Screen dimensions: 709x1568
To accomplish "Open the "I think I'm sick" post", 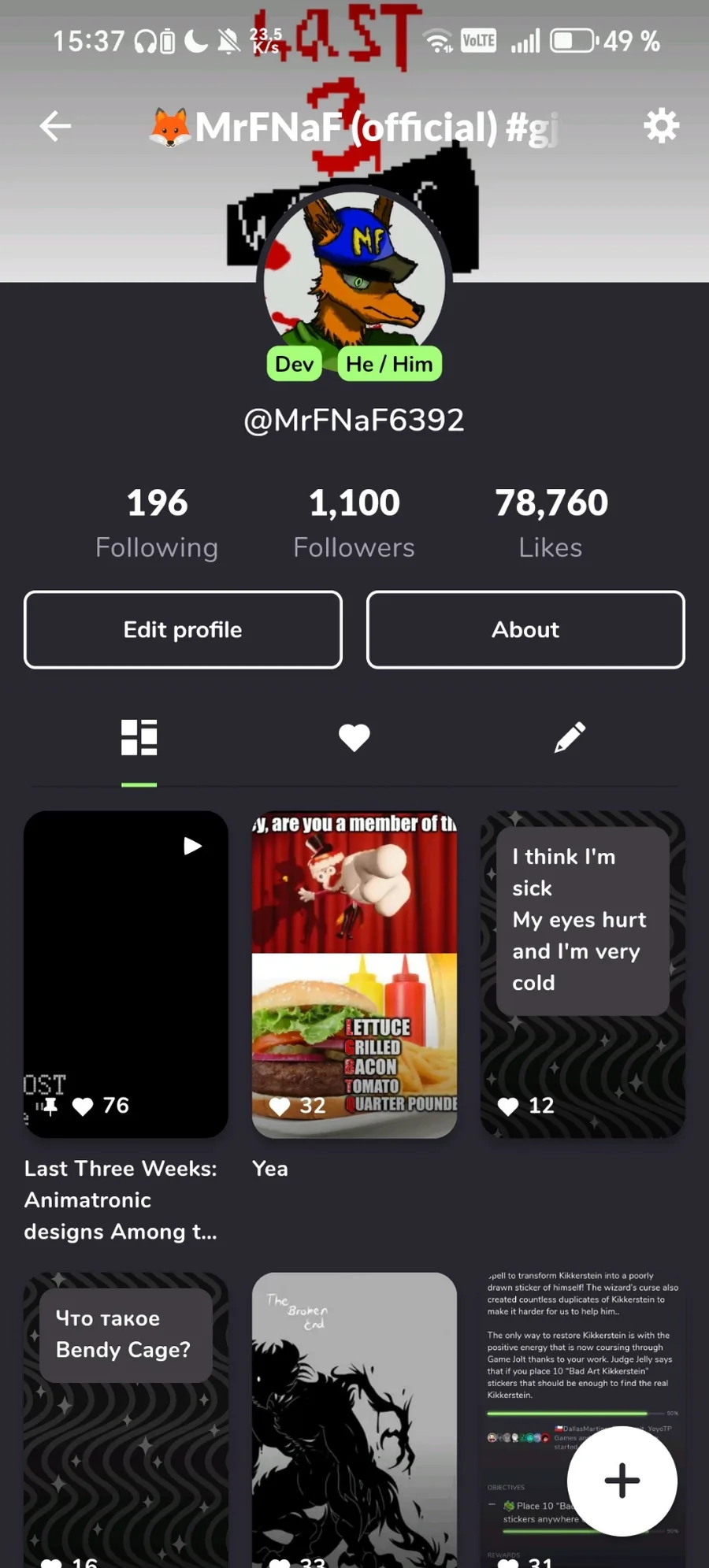I will 583,974.
